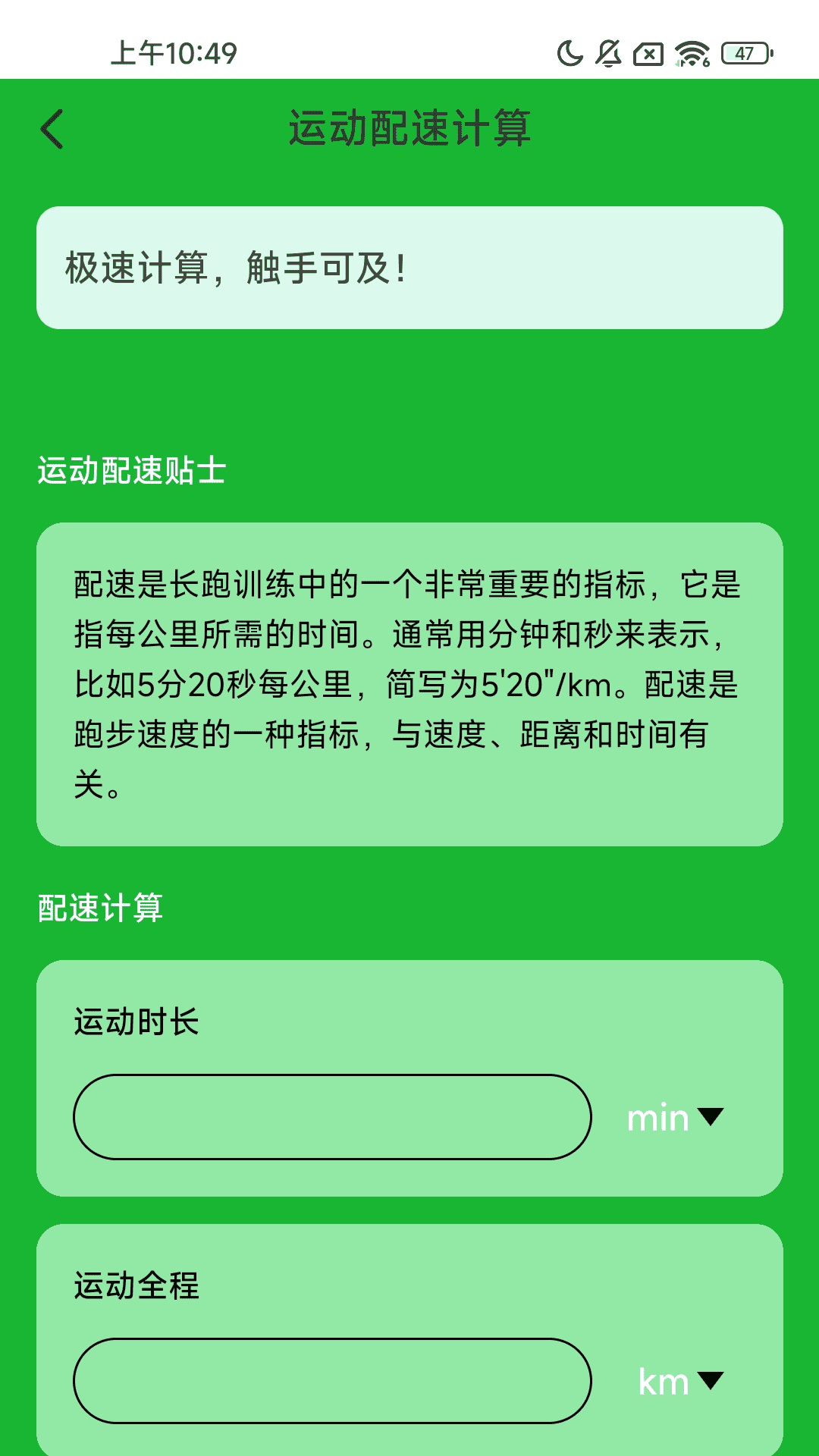The height and width of the screenshot is (1456, 819).
Task: Tap the 极速计算，触手可及 banner
Action: [x=409, y=265]
